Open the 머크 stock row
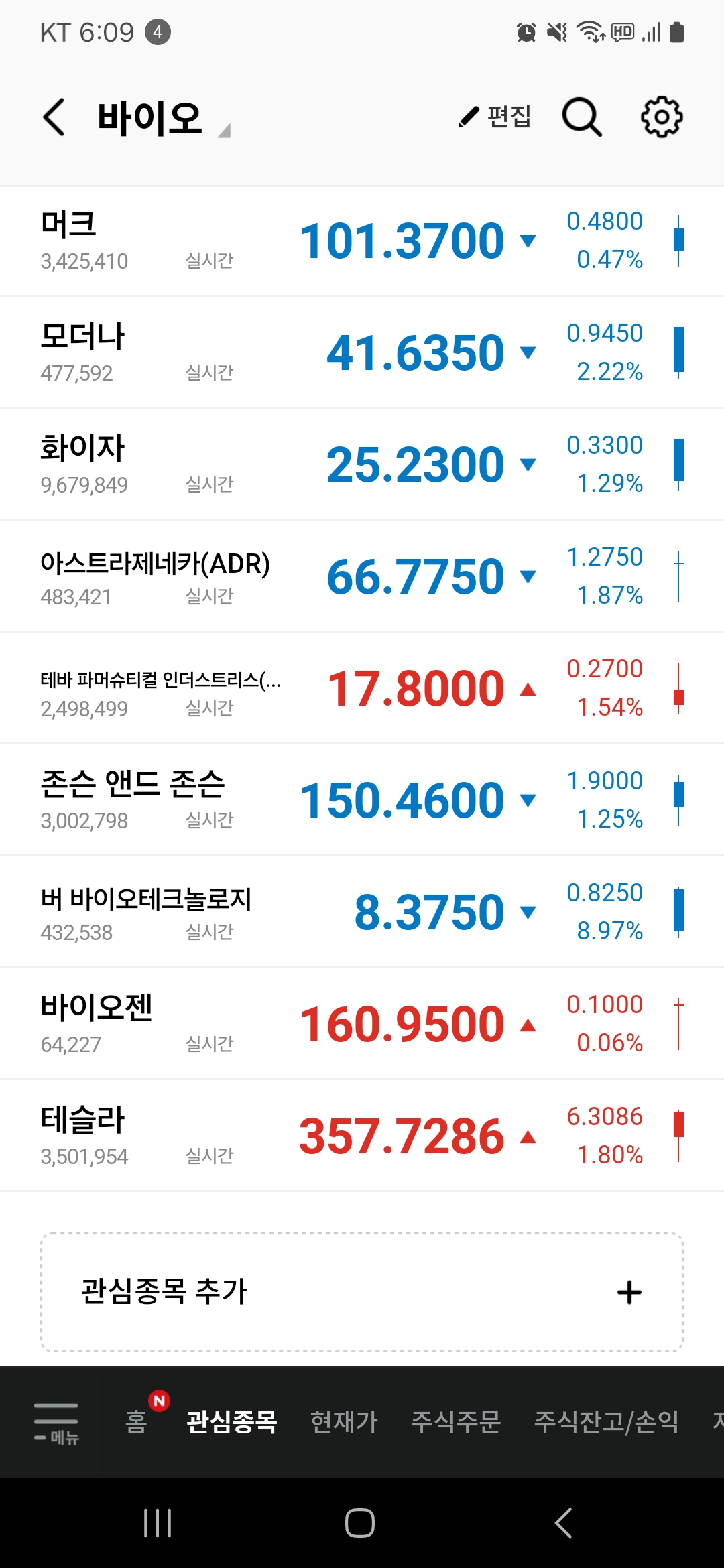The image size is (724, 1568). click(362, 241)
